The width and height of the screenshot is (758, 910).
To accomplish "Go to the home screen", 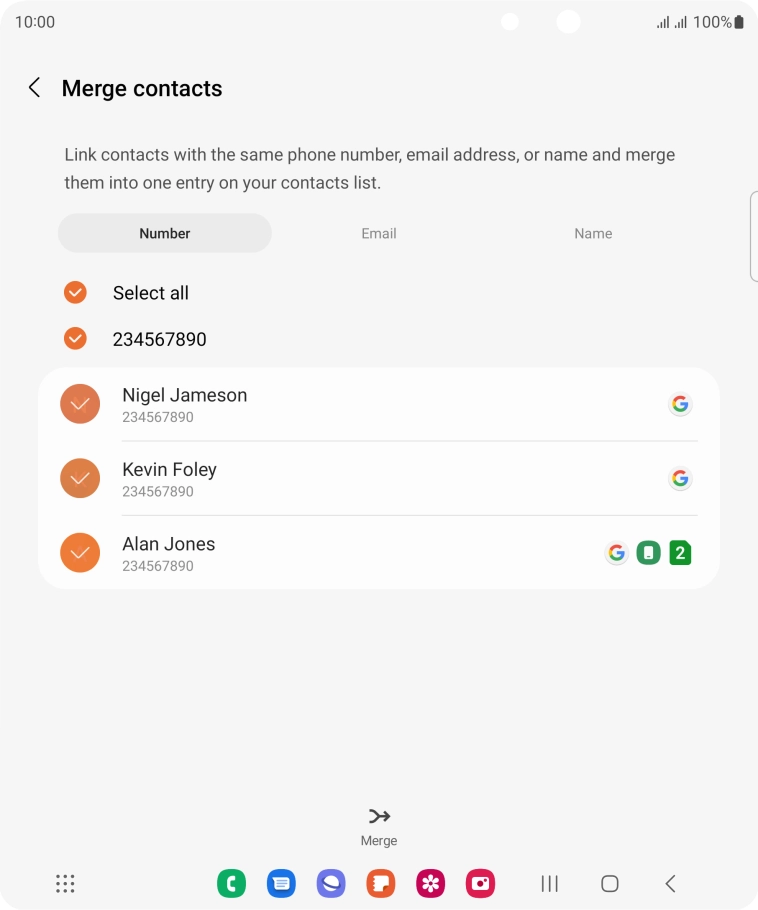I will [609, 883].
